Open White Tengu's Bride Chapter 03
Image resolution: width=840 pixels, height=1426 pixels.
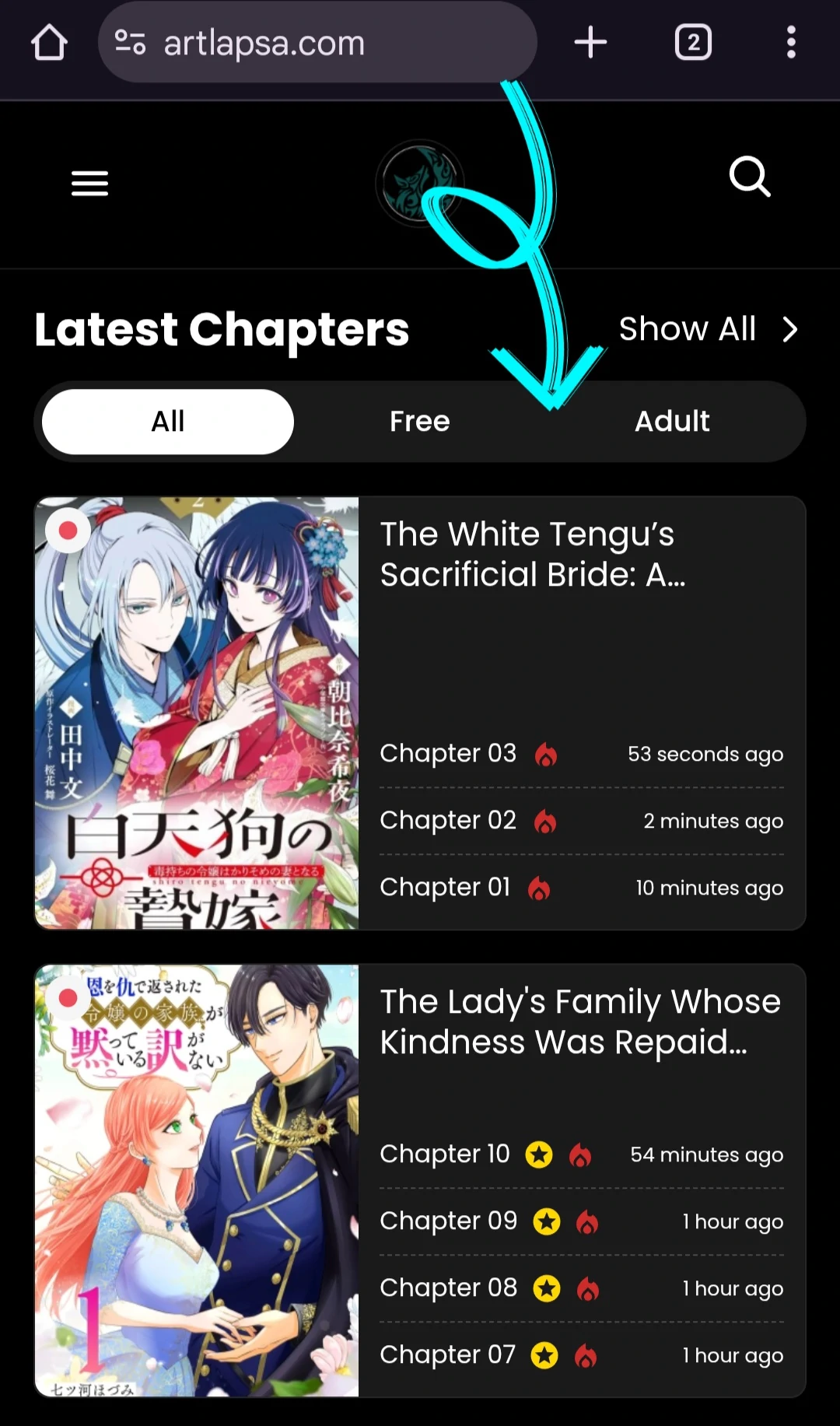coord(448,753)
